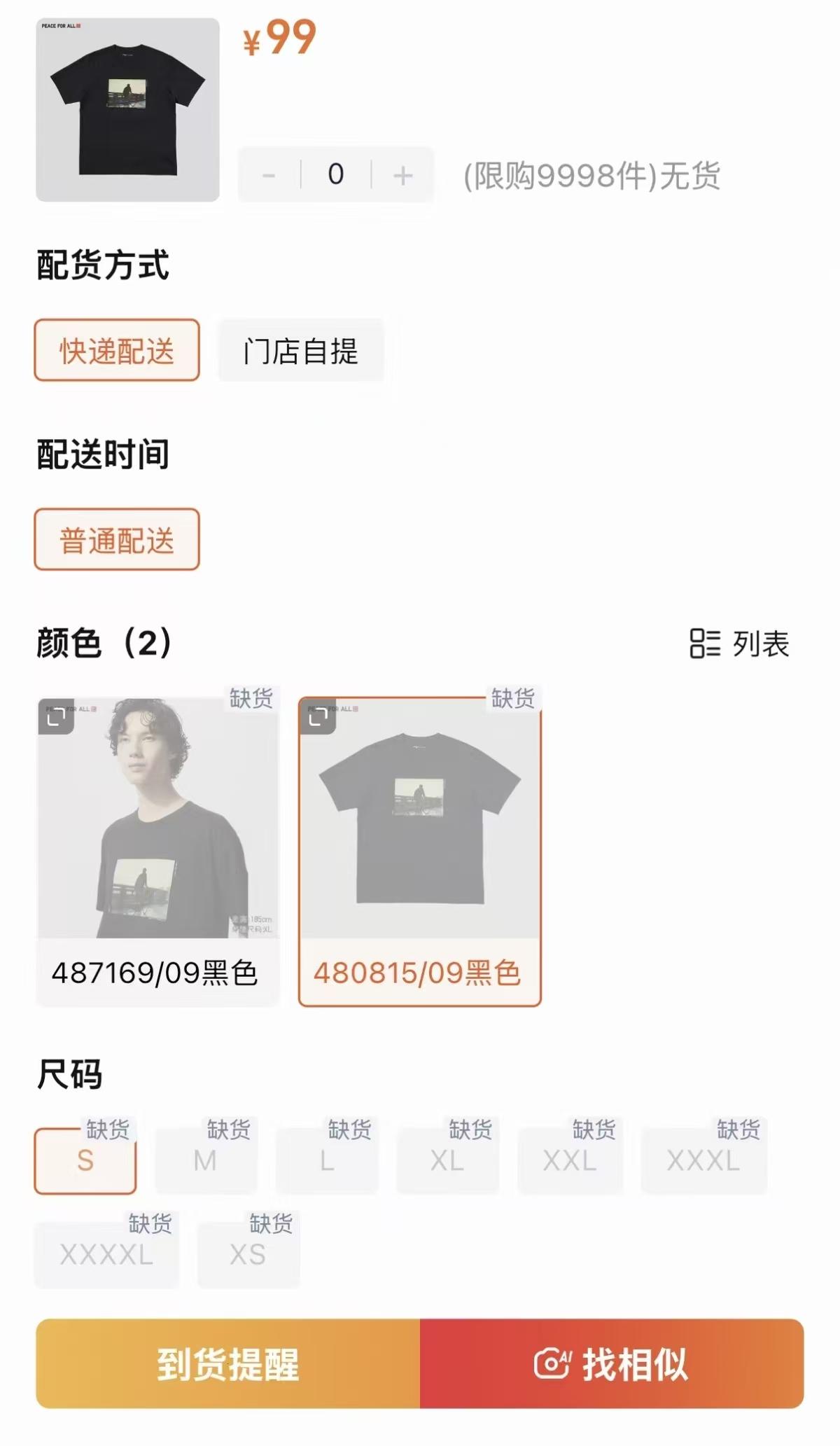Image resolution: width=840 pixels, height=1446 pixels.
Task: Select 普通配送 delivery time
Action: [117, 539]
